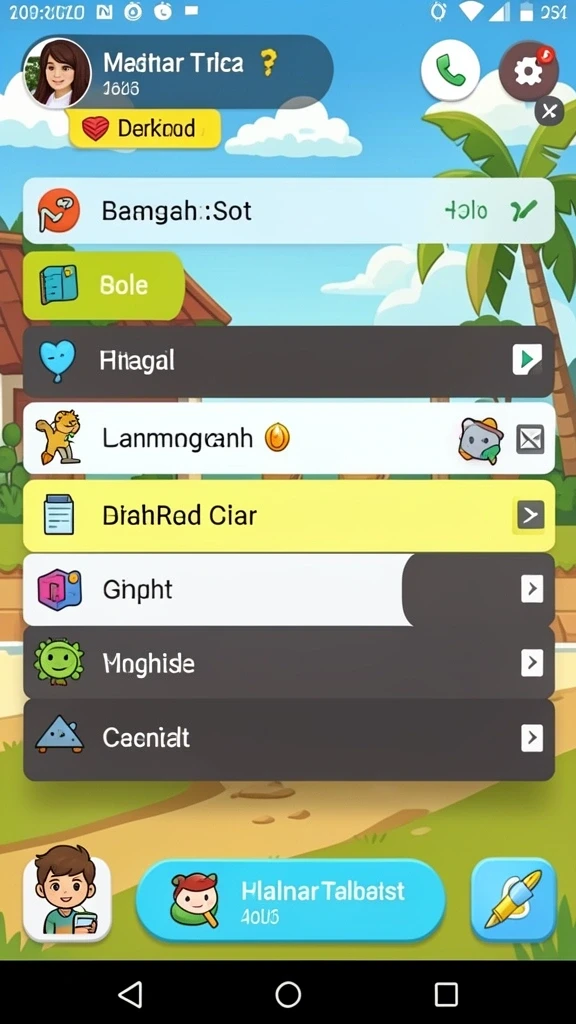Open the Rhagal row
Viewport: 576px width, 1024px height.
click(289, 361)
